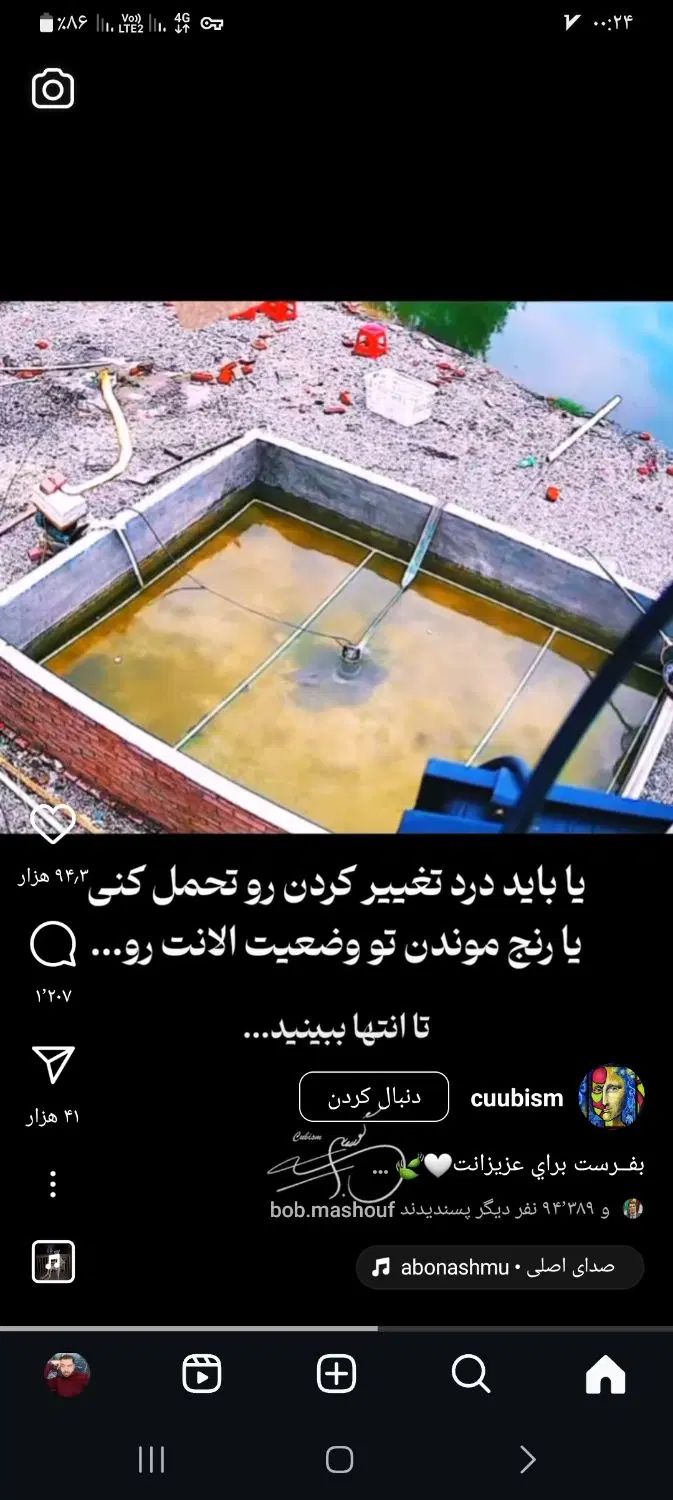Open the cuubism username link
This screenshot has width=673, height=1500.
[x=517, y=1098]
